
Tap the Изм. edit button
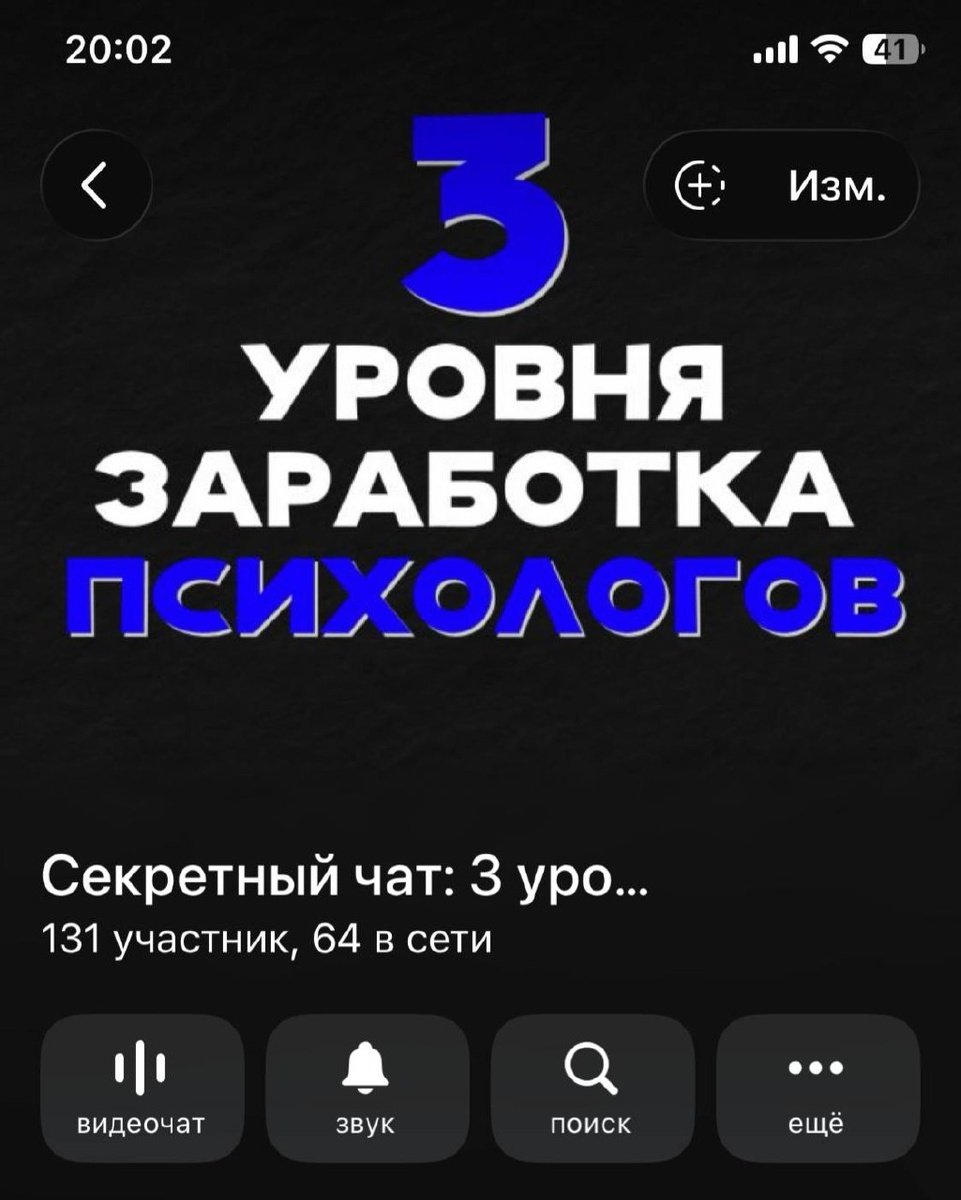(836, 185)
